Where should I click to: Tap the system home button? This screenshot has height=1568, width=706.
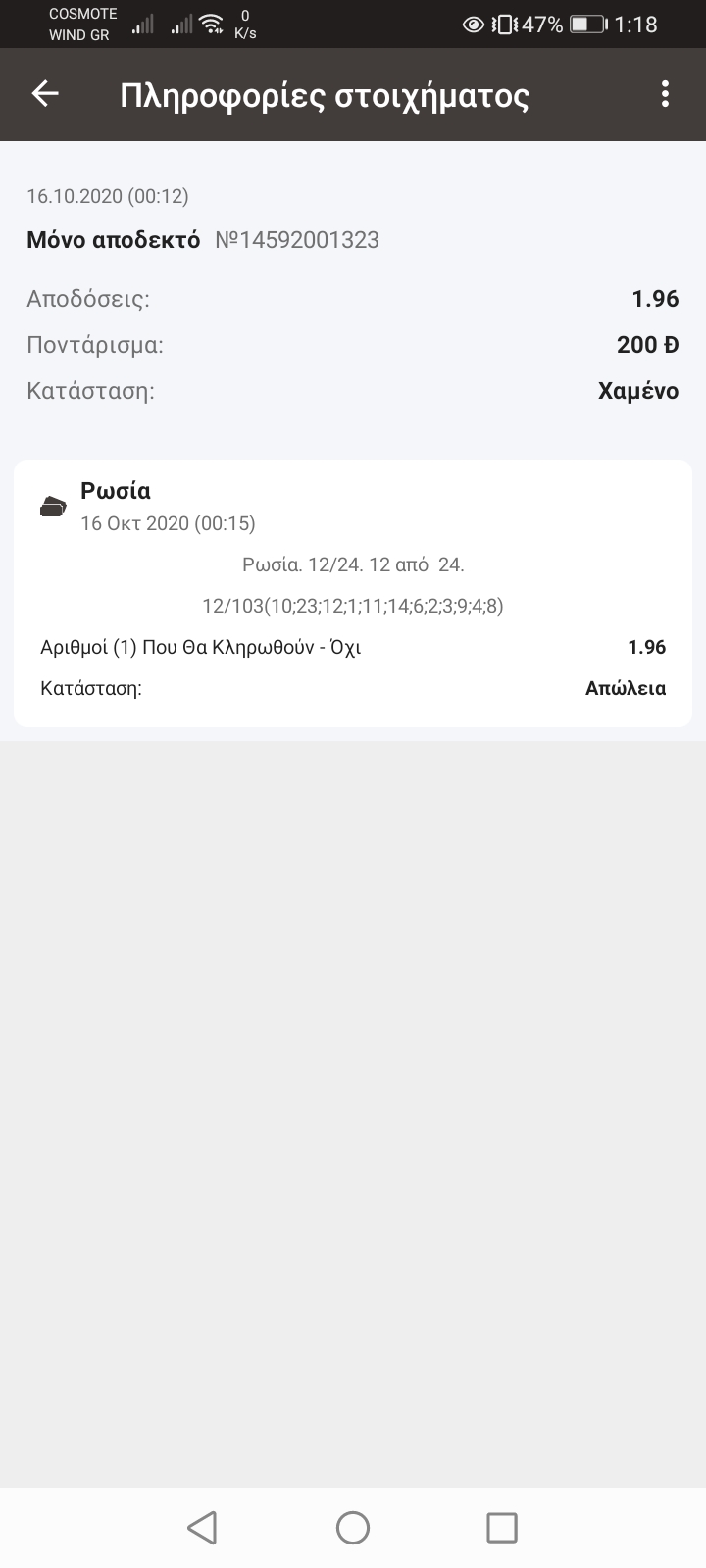tap(352, 1527)
